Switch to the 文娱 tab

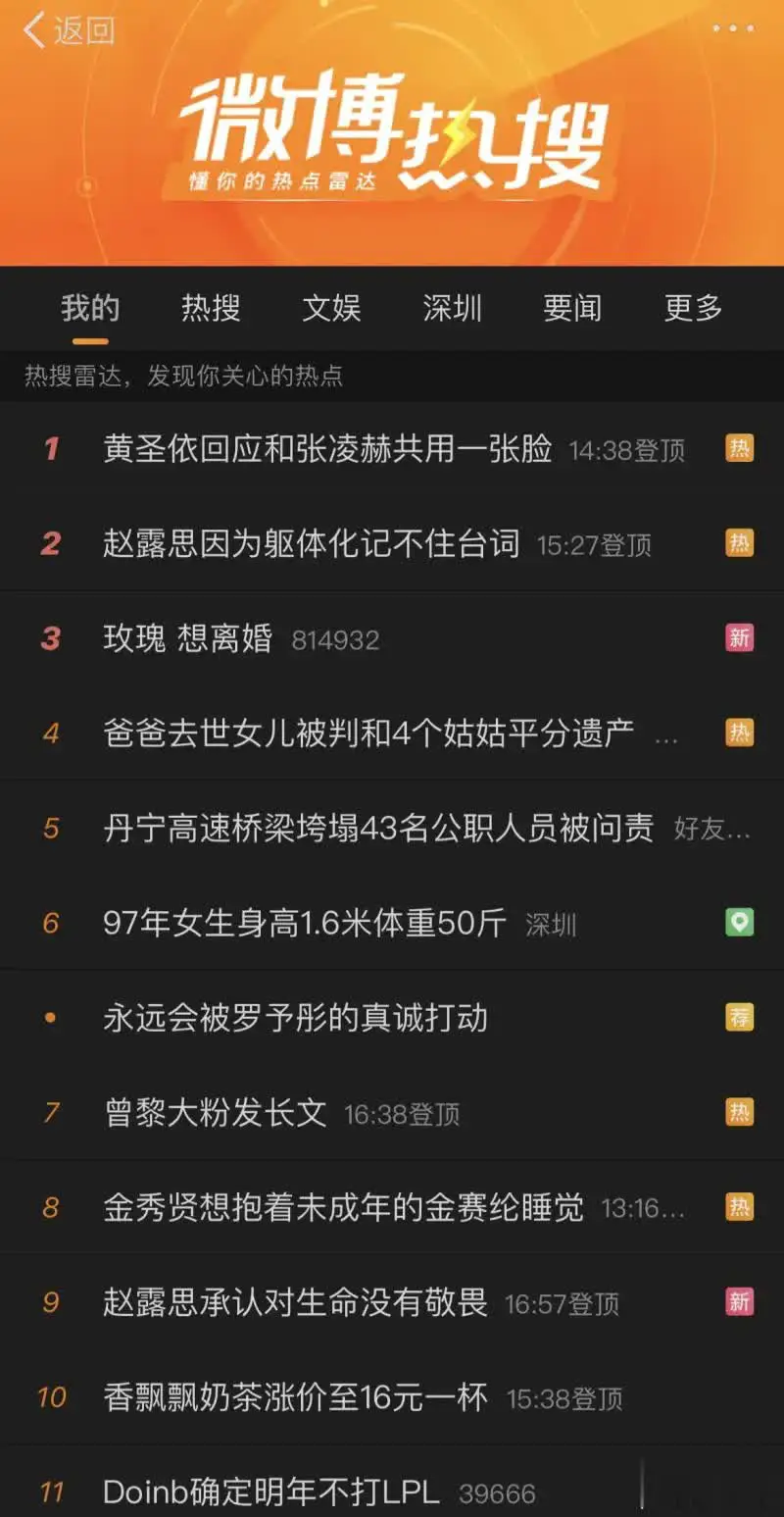click(331, 308)
